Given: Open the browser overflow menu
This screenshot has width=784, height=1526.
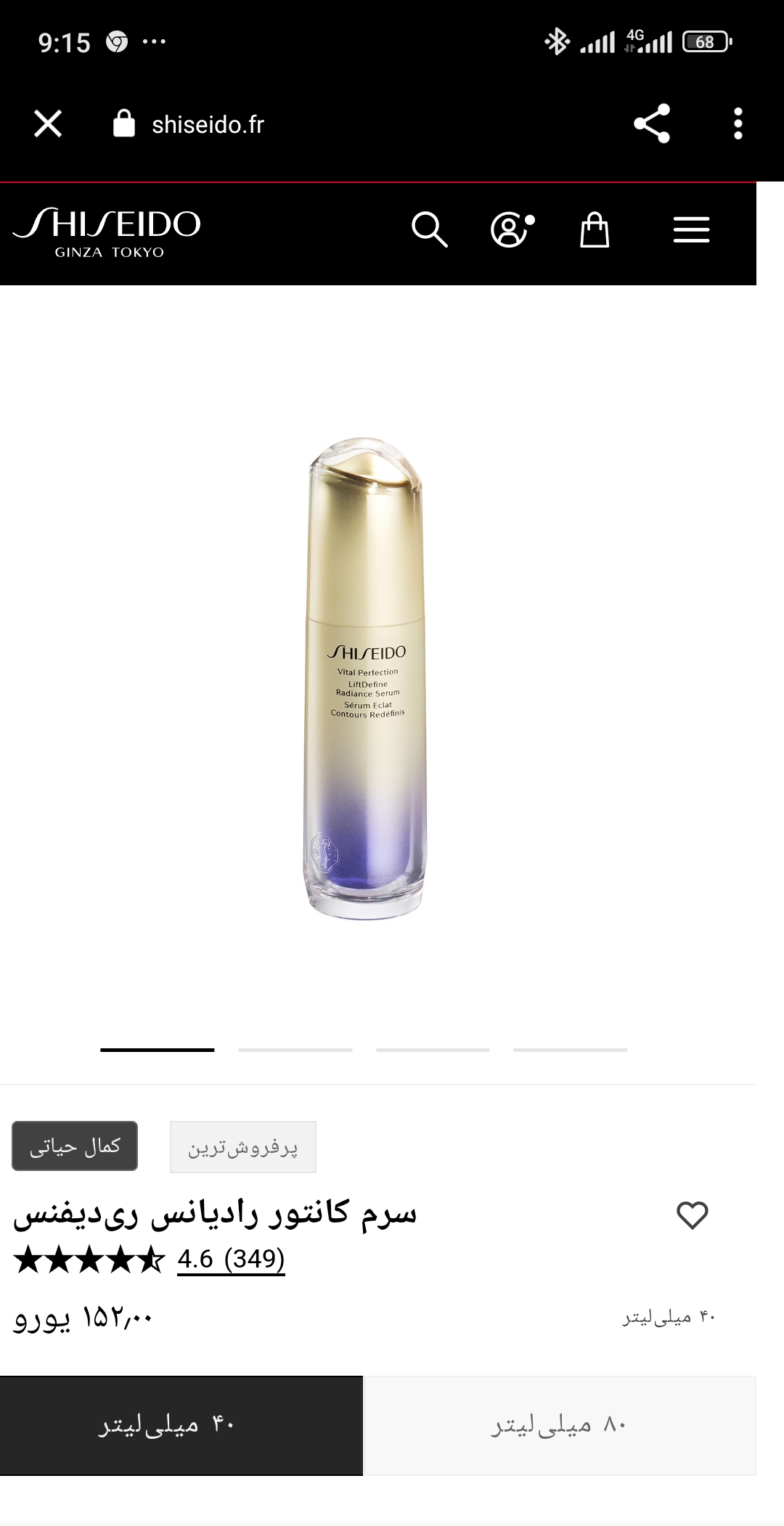Looking at the screenshot, I should [738, 124].
